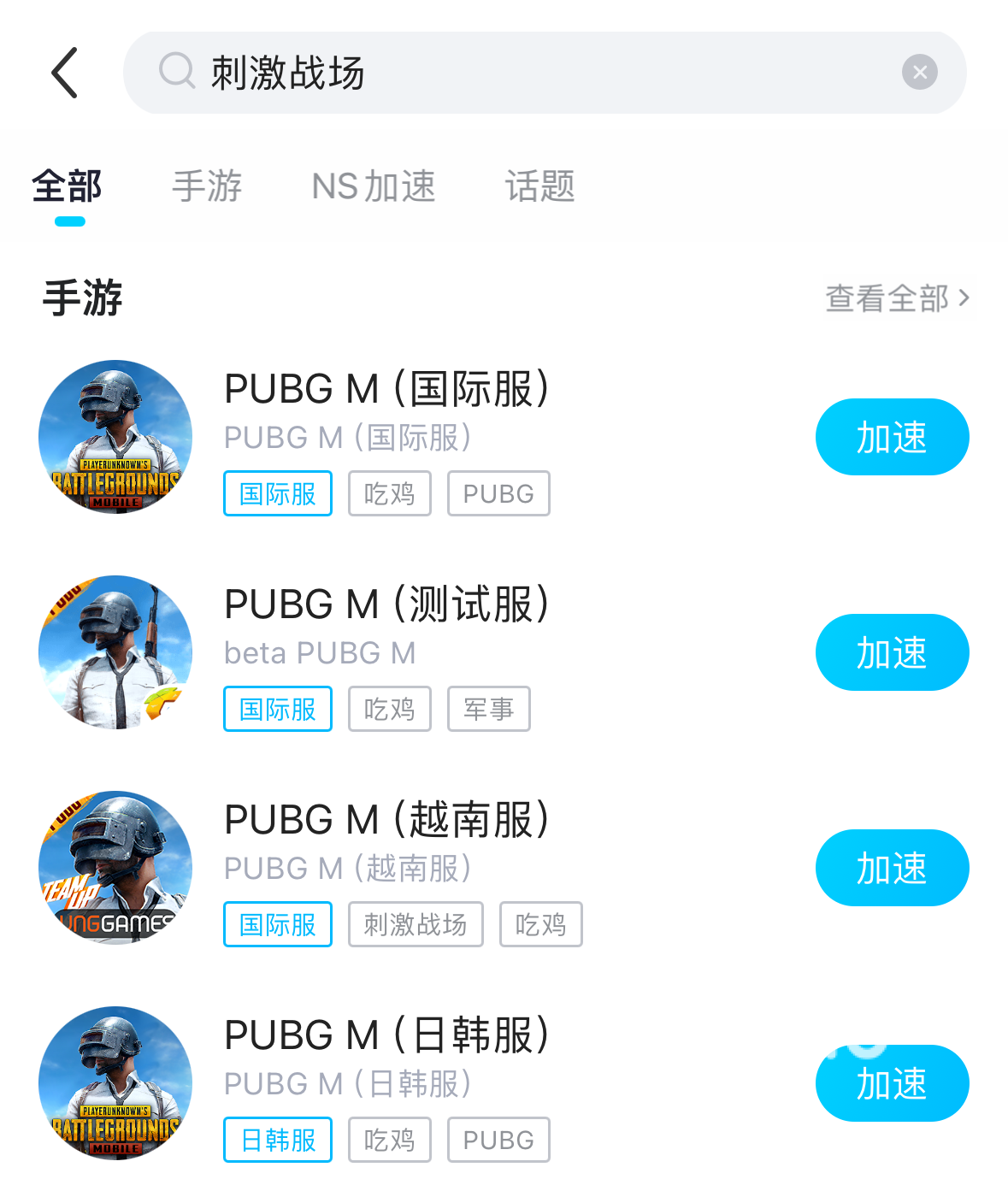Open the PUBG M (日韩服) game entry
Image resolution: width=1008 pixels, height=1179 pixels.
pyautogui.click(x=386, y=1036)
